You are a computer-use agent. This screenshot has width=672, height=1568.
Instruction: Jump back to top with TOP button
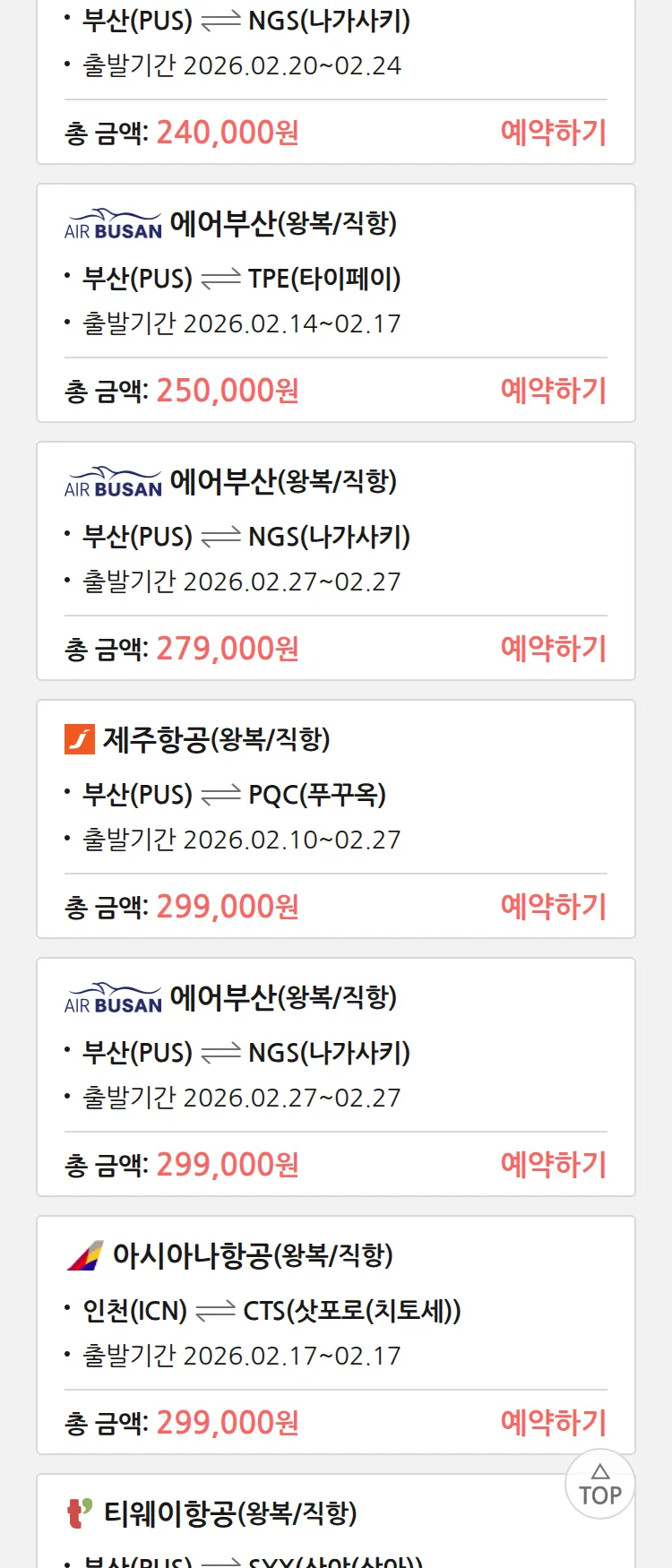[599, 1485]
